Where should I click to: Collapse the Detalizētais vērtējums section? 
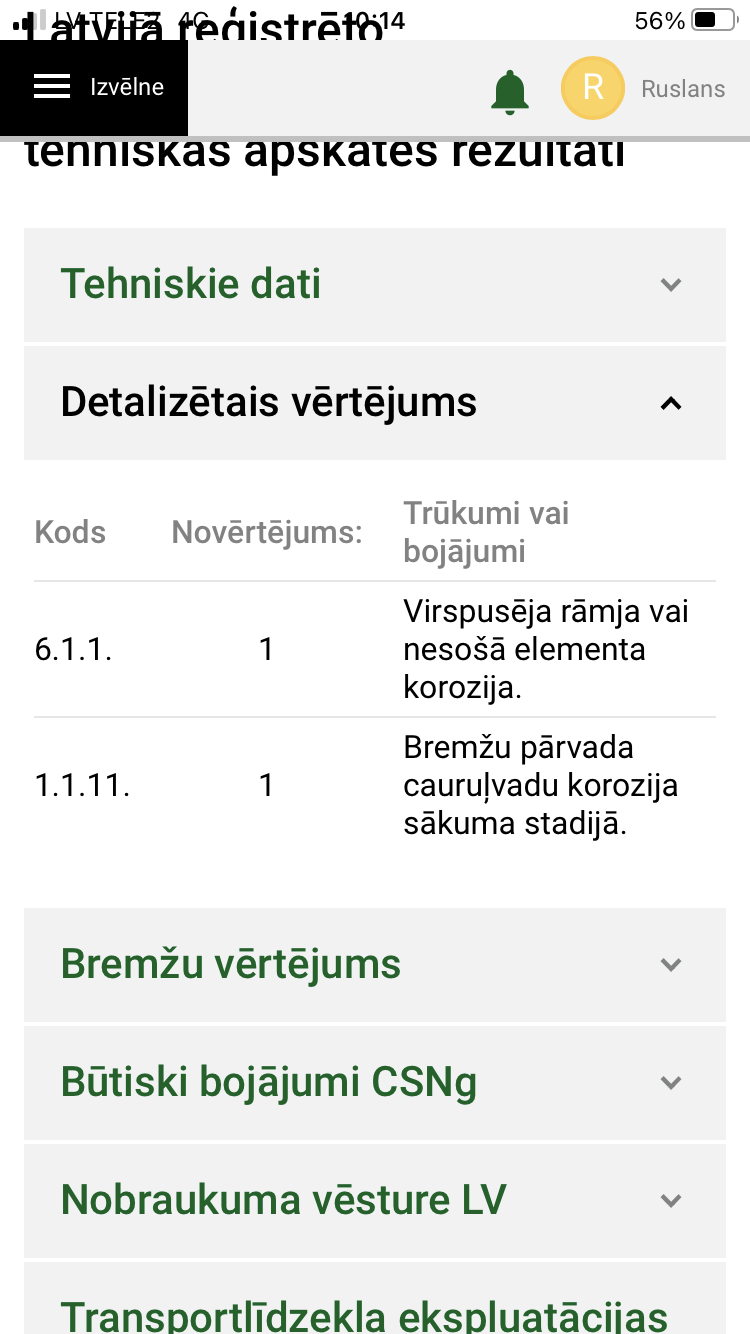point(374,403)
